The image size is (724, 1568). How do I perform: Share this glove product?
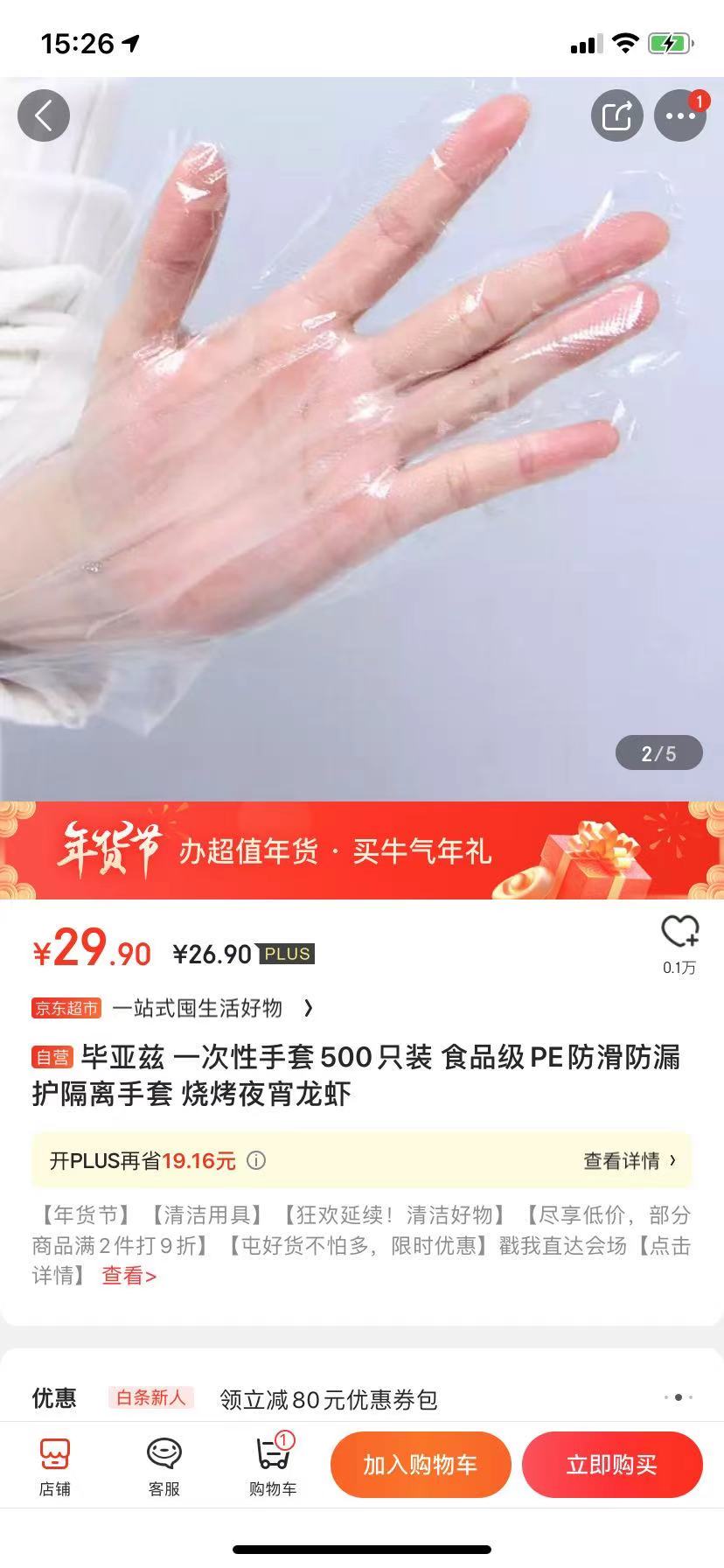(616, 115)
